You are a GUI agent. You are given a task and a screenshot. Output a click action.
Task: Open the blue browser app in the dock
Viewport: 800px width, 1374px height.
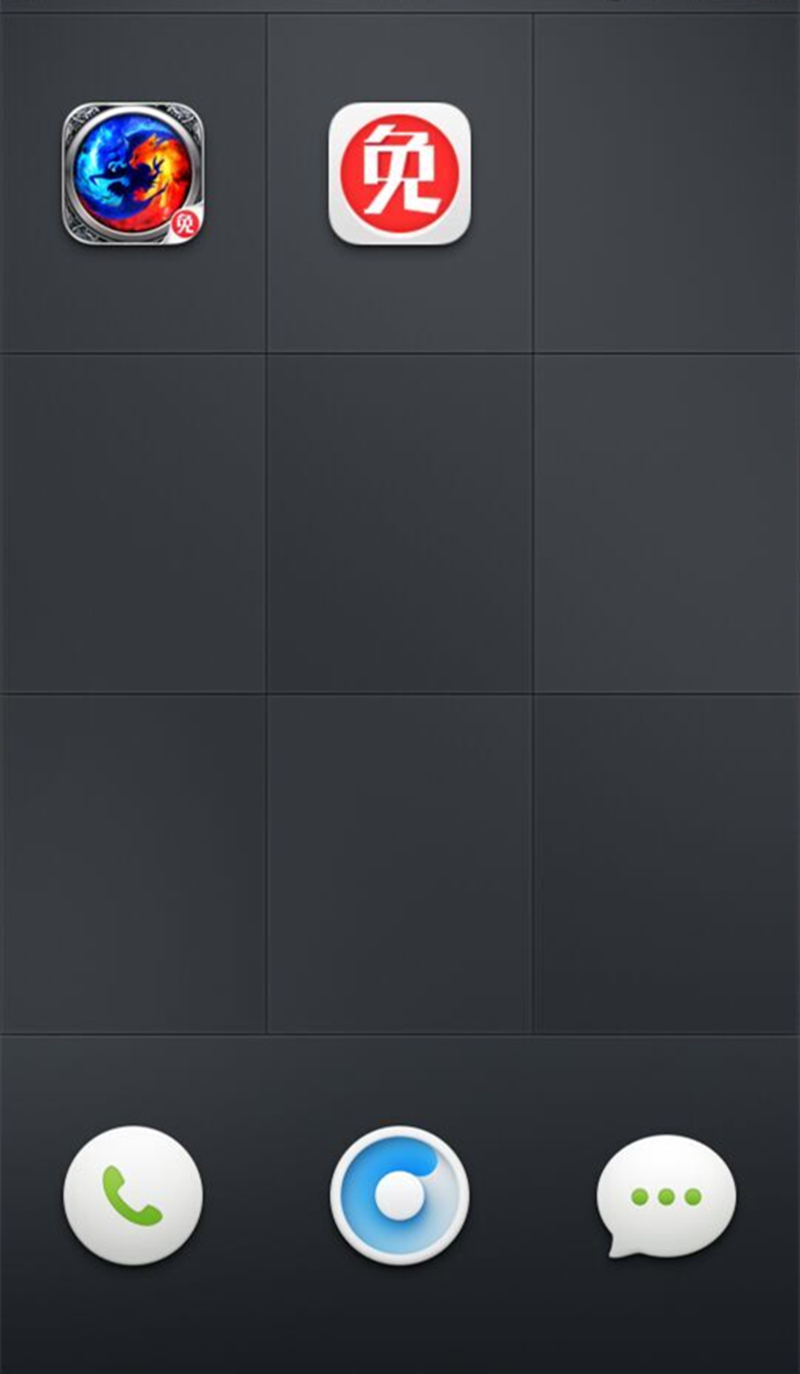399,1195
